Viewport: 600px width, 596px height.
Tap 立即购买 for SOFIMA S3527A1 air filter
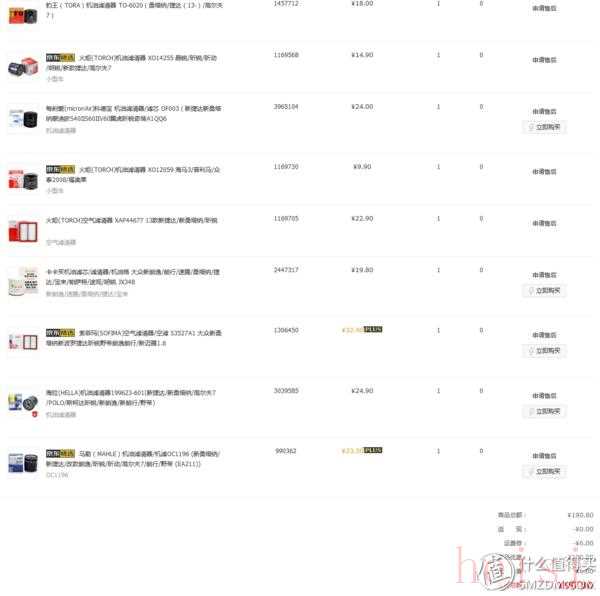pyautogui.click(x=545, y=351)
